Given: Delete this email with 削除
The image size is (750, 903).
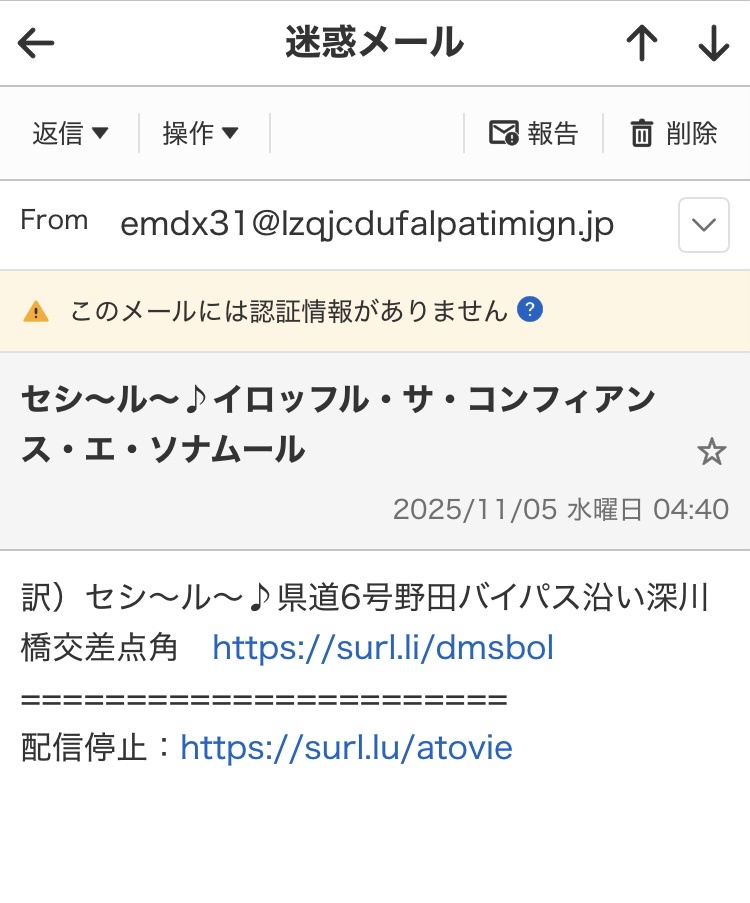Looking at the screenshot, I should 674,133.
